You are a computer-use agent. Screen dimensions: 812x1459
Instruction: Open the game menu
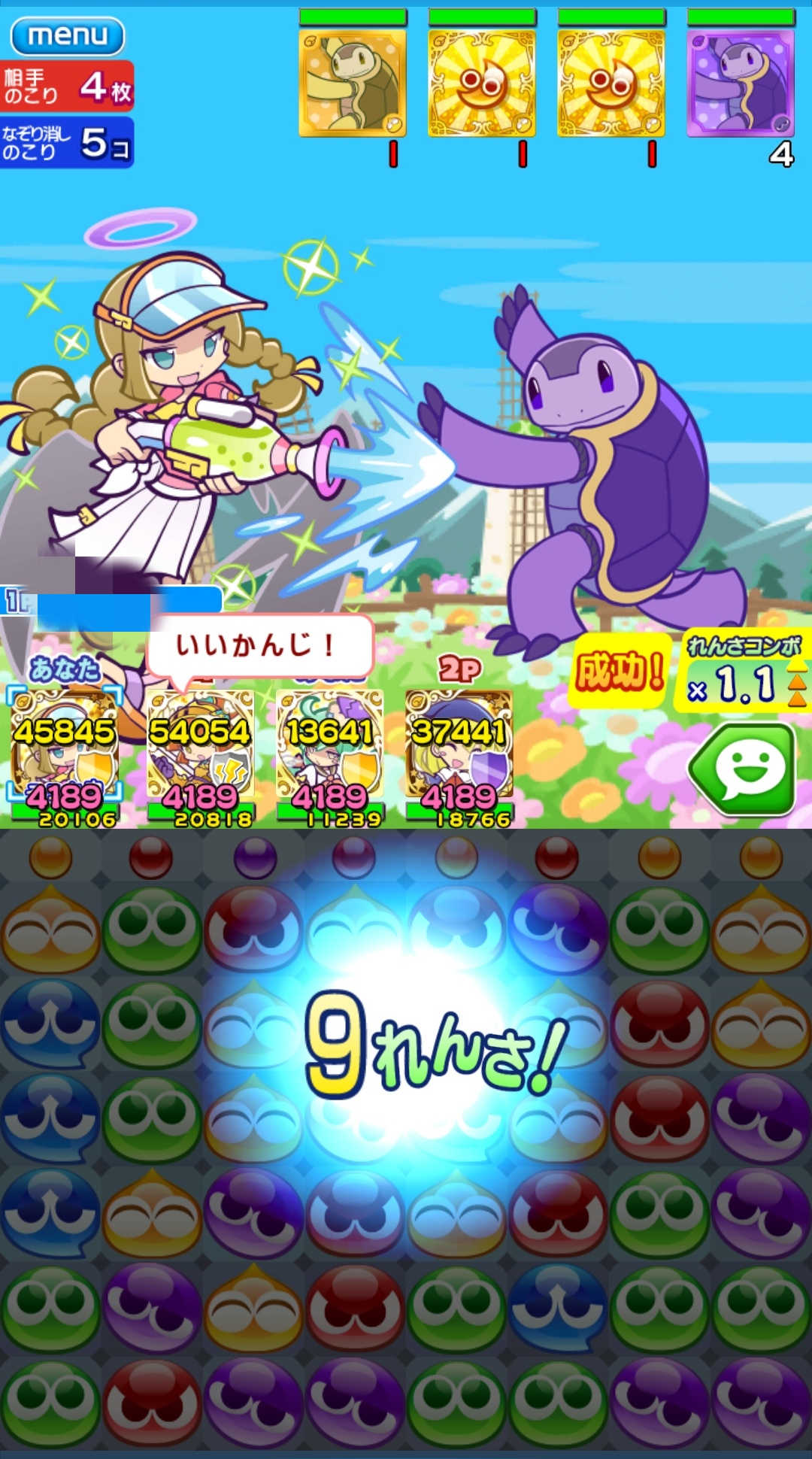point(68,35)
